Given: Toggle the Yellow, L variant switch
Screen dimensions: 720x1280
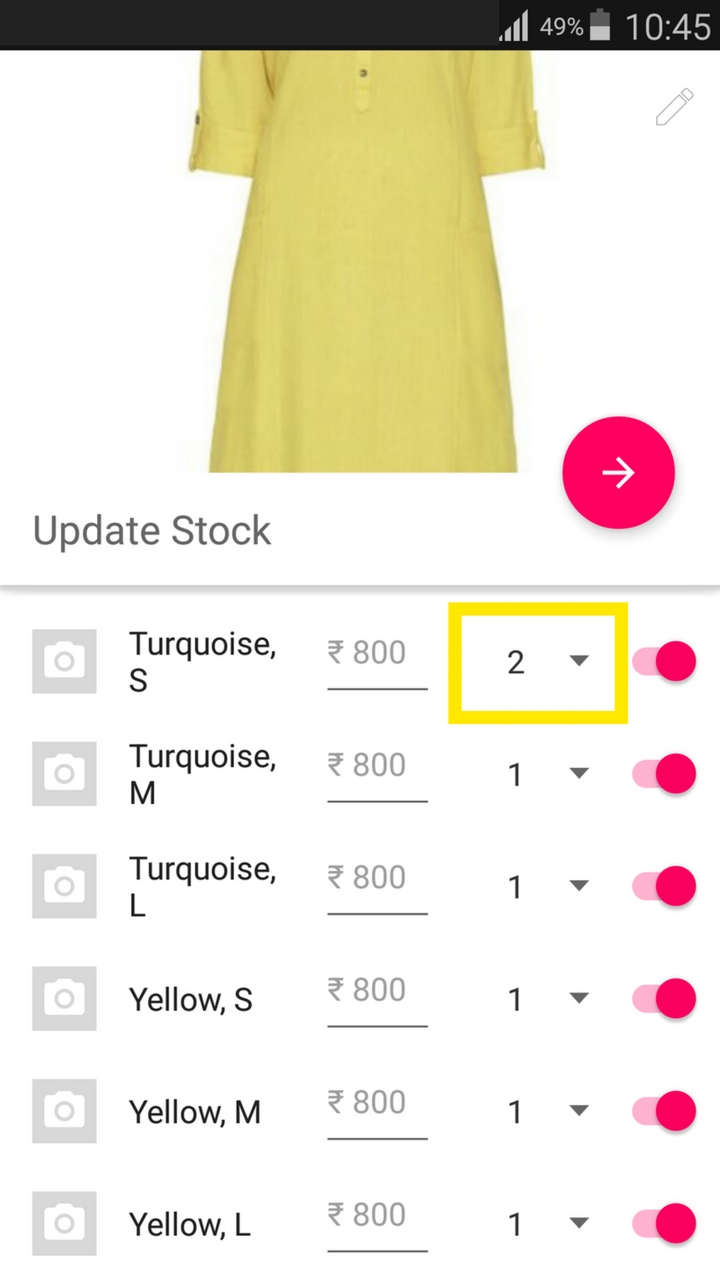Looking at the screenshot, I should pos(665,1224).
